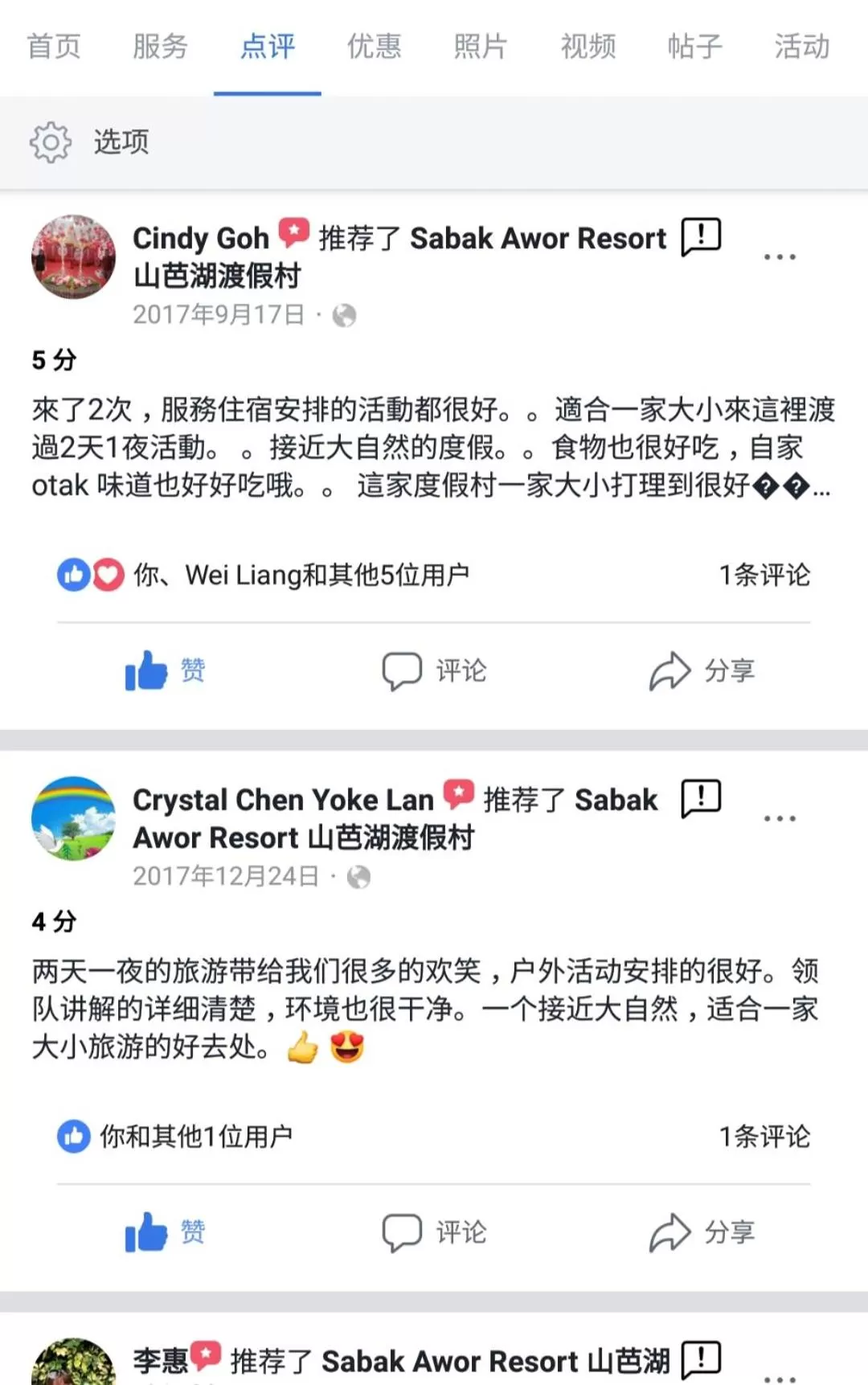Open the 服务 tab
Image resolution: width=868 pixels, height=1385 pixels.
160,47
